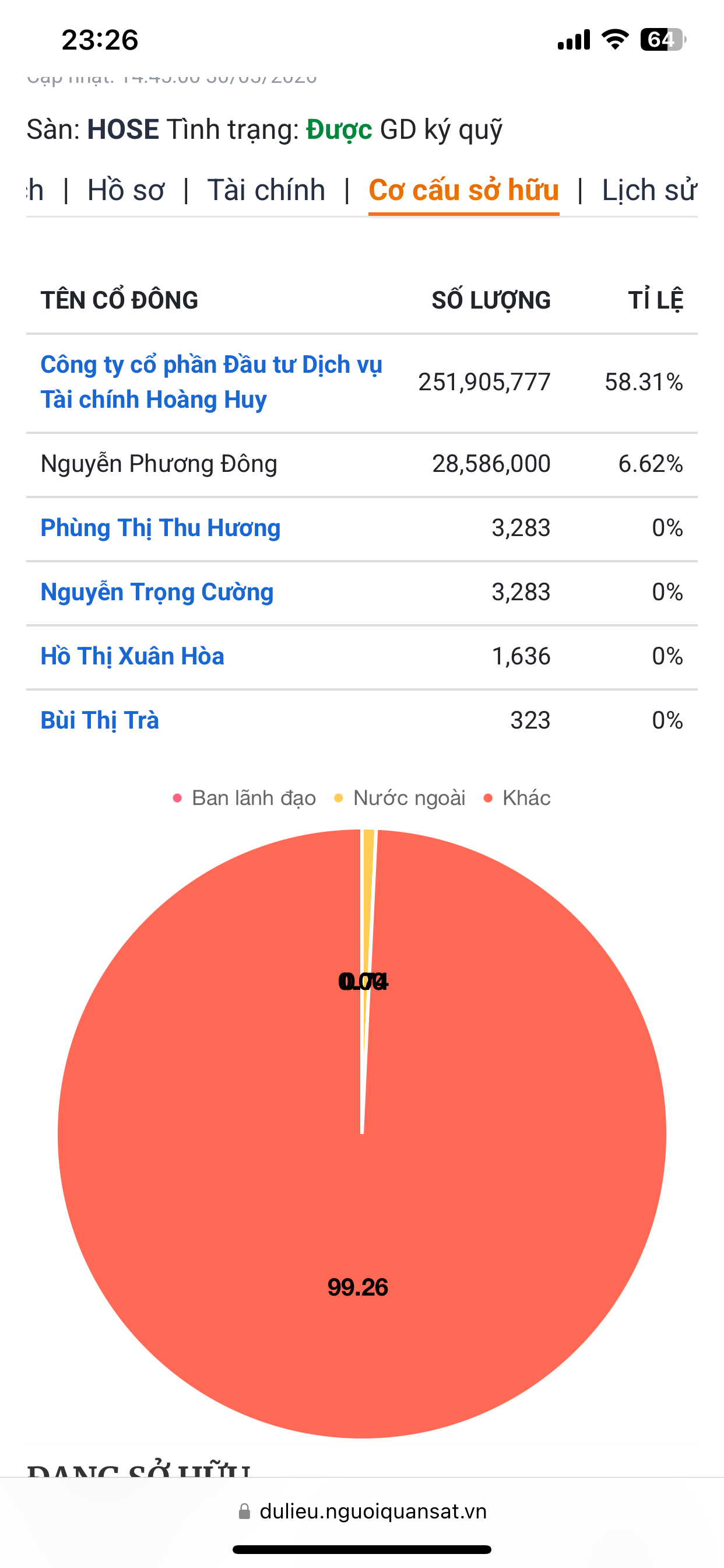Tap the dulieu.nguoiquansat.vn address bar
This screenshot has height=1568, width=724.
pos(363,1511)
